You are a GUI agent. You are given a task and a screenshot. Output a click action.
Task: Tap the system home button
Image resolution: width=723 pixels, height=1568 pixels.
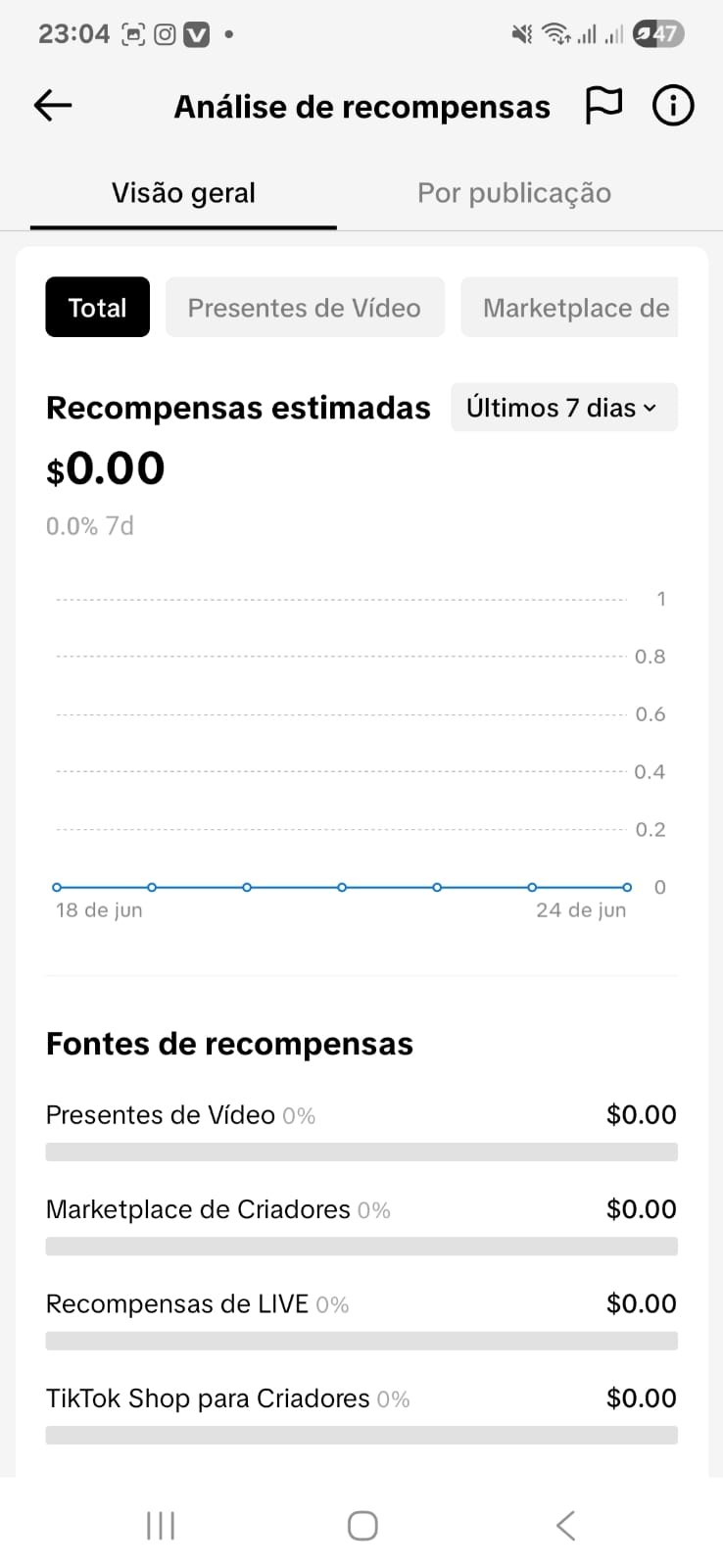click(362, 1525)
